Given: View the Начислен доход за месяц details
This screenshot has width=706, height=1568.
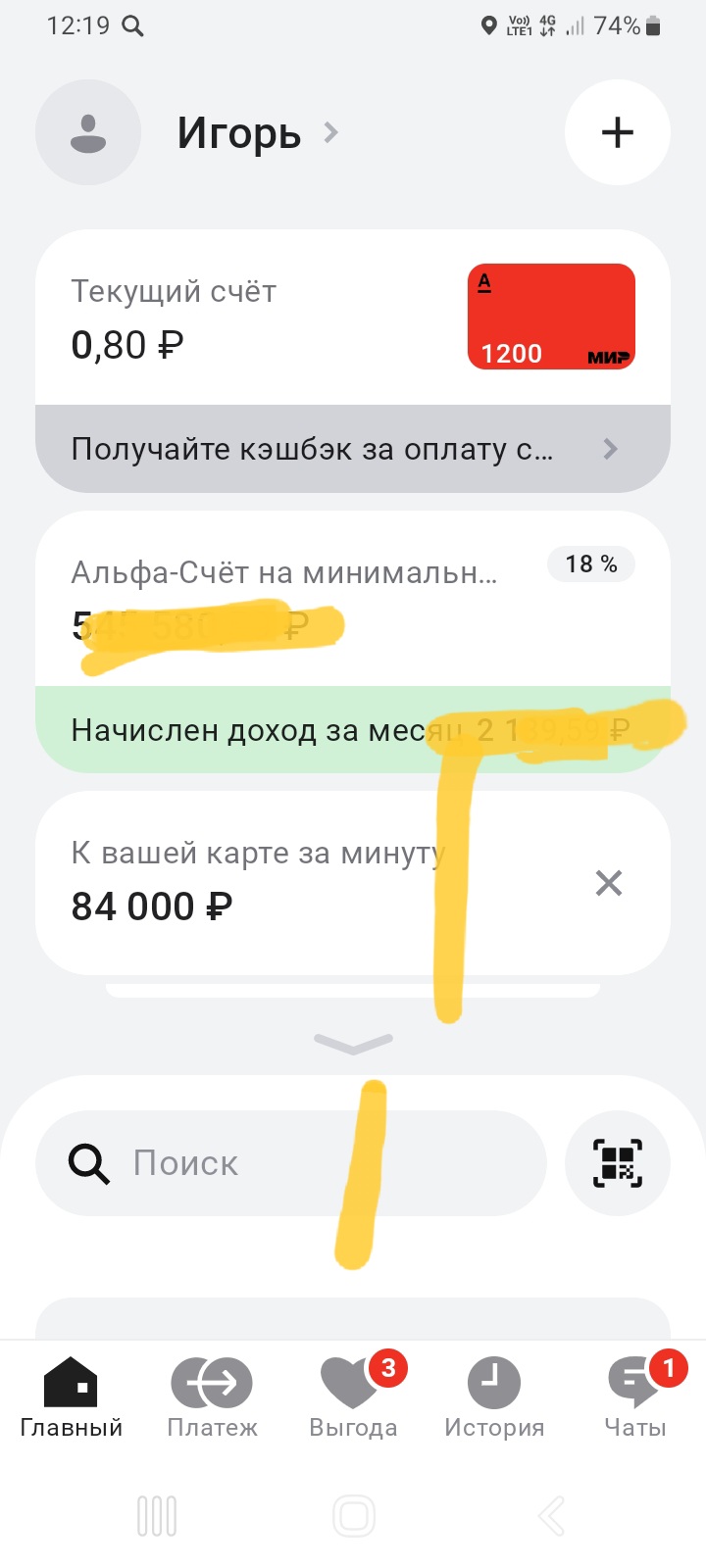Looking at the screenshot, I should 353,730.
